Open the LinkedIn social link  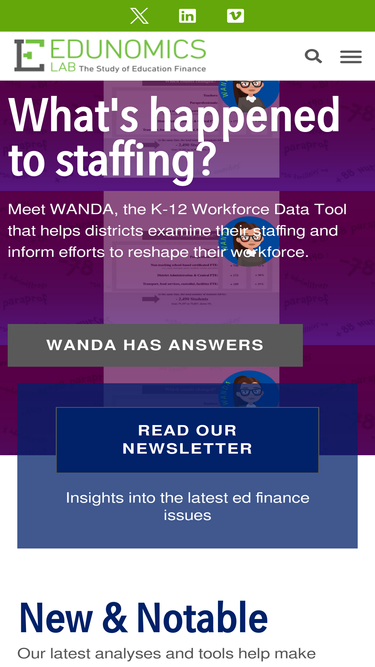click(187, 16)
